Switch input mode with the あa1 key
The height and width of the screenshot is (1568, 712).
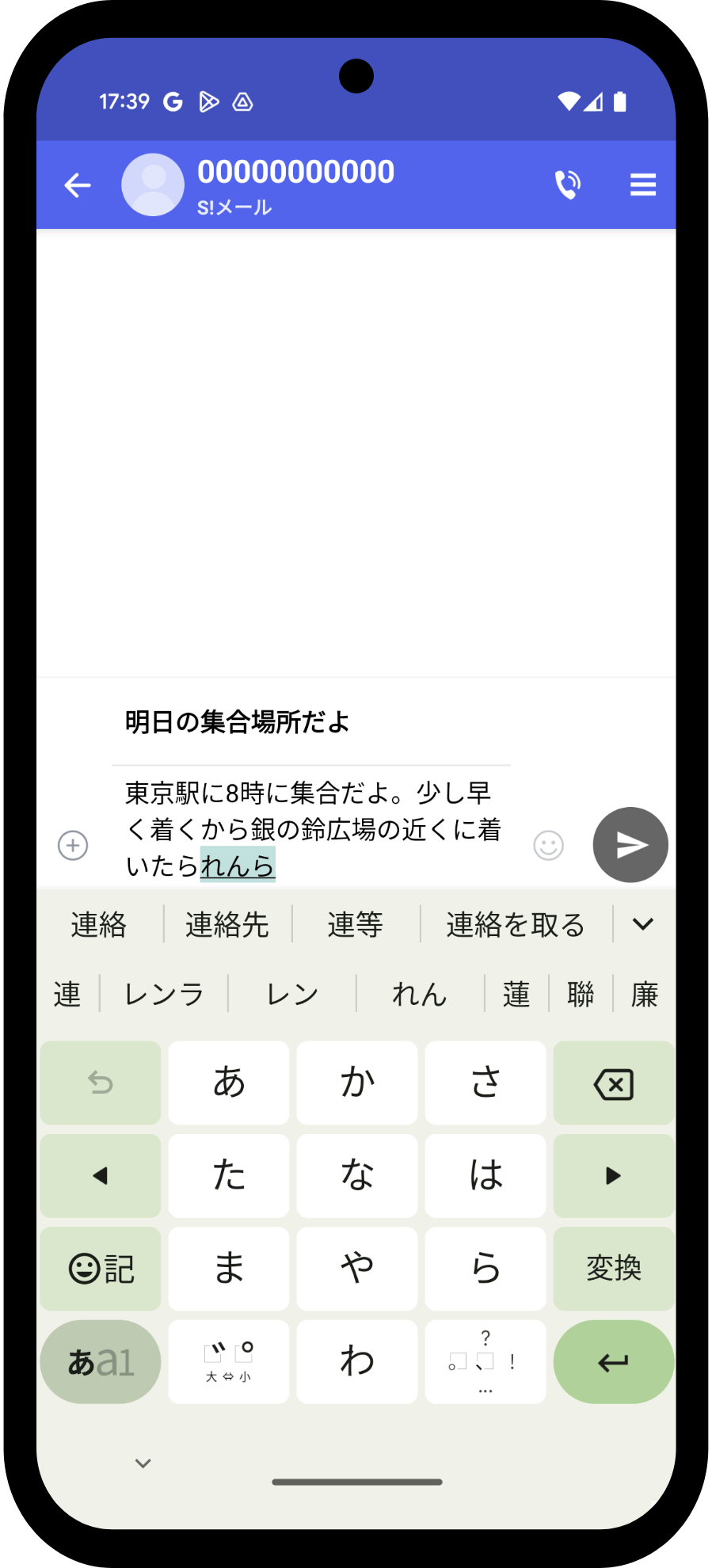coord(101,1361)
